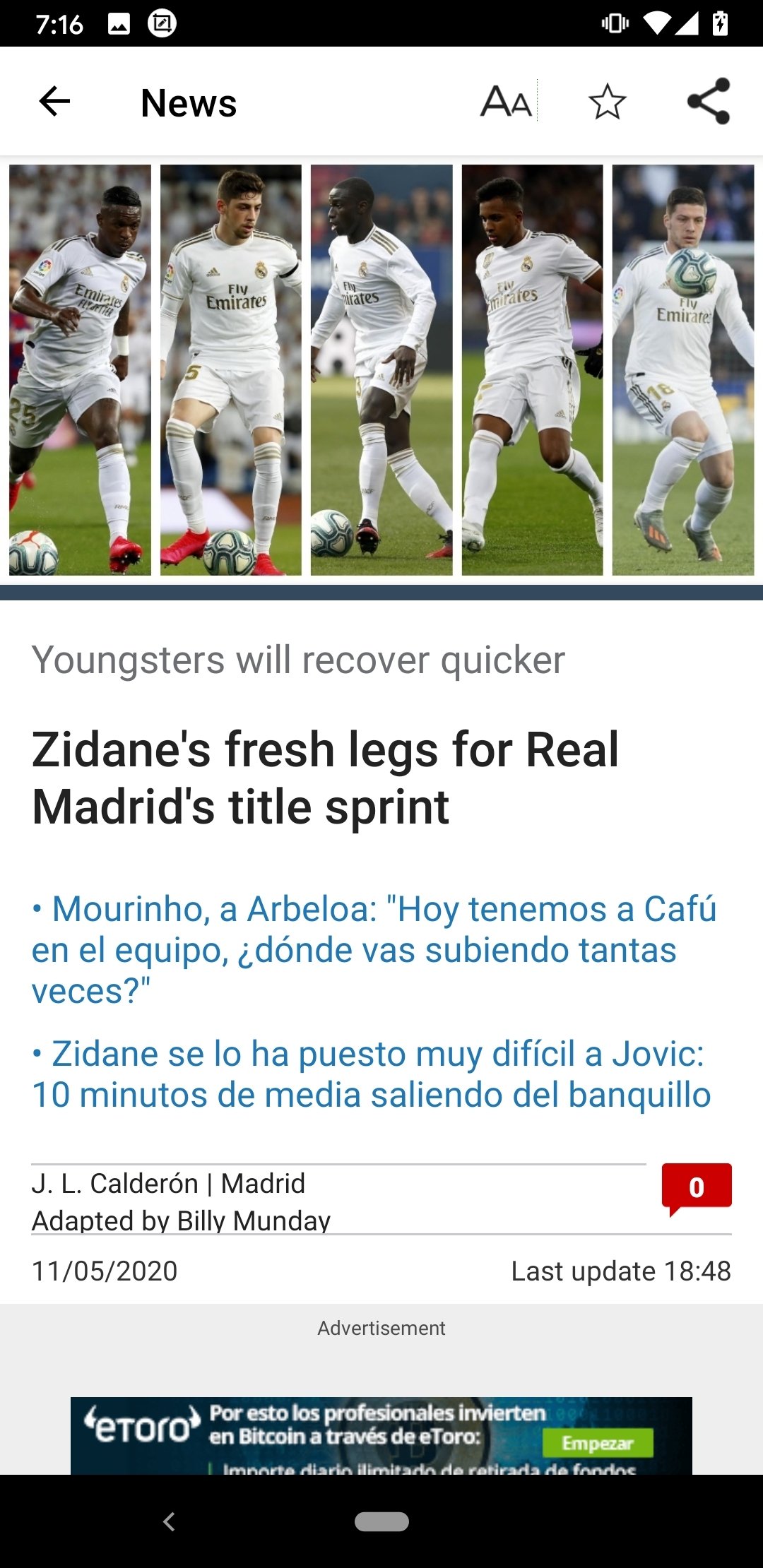The width and height of the screenshot is (763, 1568).
Task: Share this article
Action: pos(709,102)
